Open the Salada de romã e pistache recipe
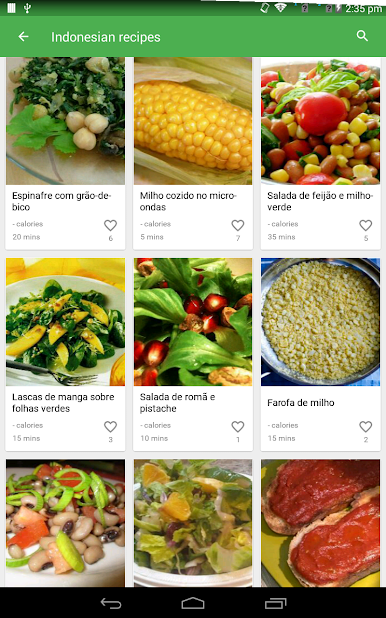 (193, 354)
